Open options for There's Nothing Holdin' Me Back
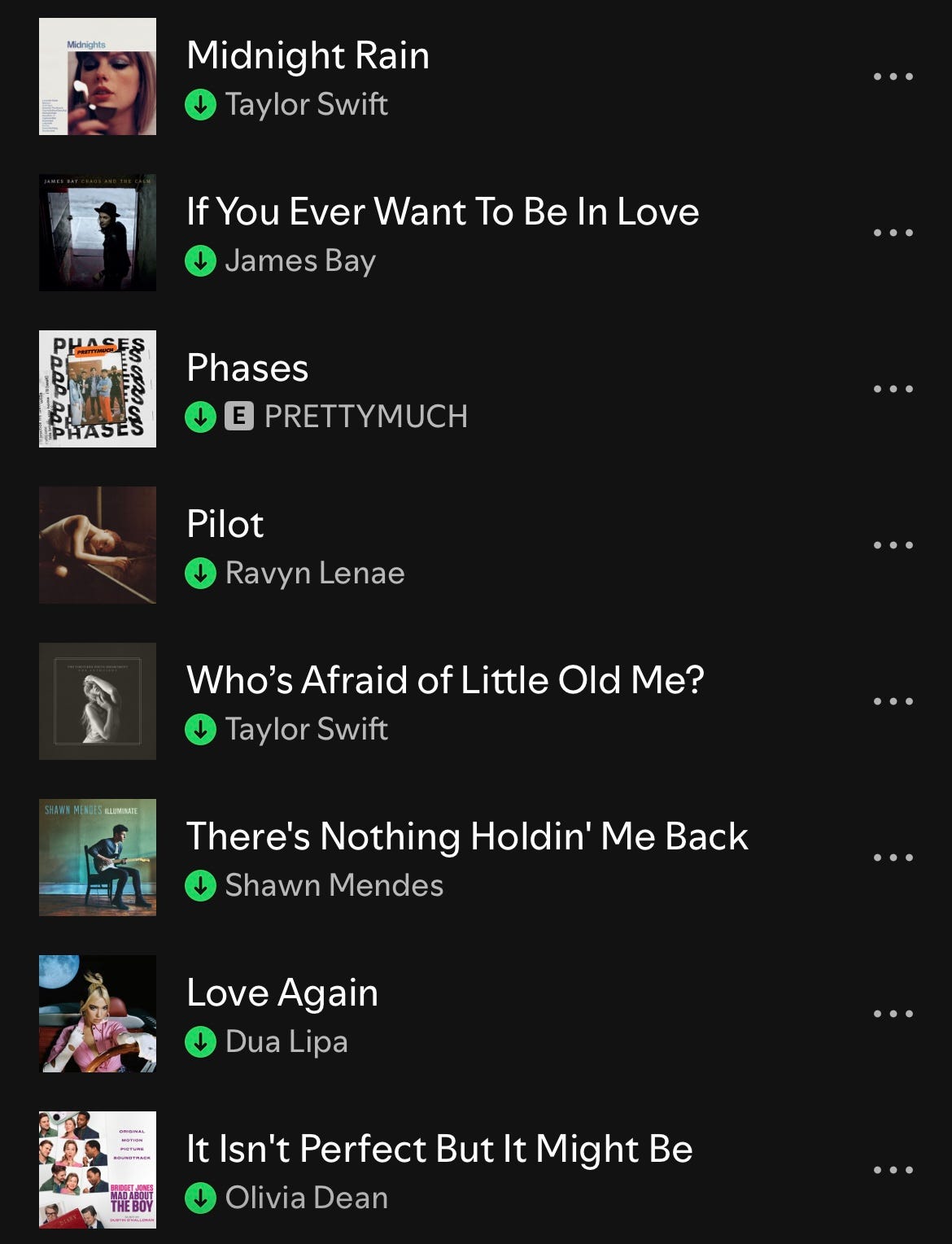The image size is (952, 1244). (x=893, y=858)
